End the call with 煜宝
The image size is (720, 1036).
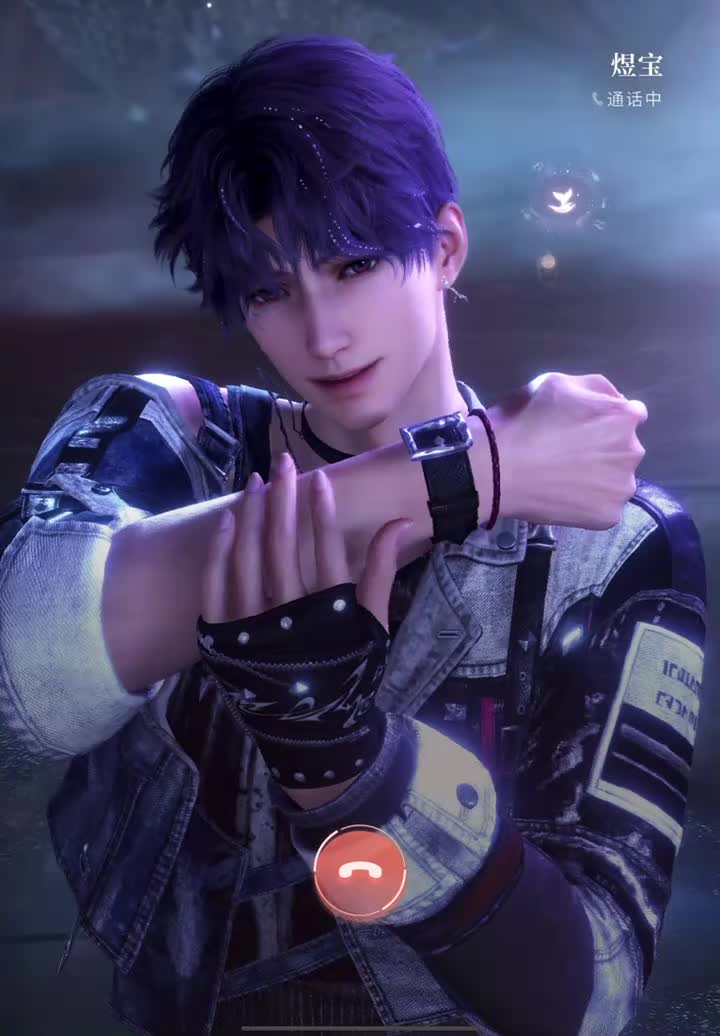point(359,870)
